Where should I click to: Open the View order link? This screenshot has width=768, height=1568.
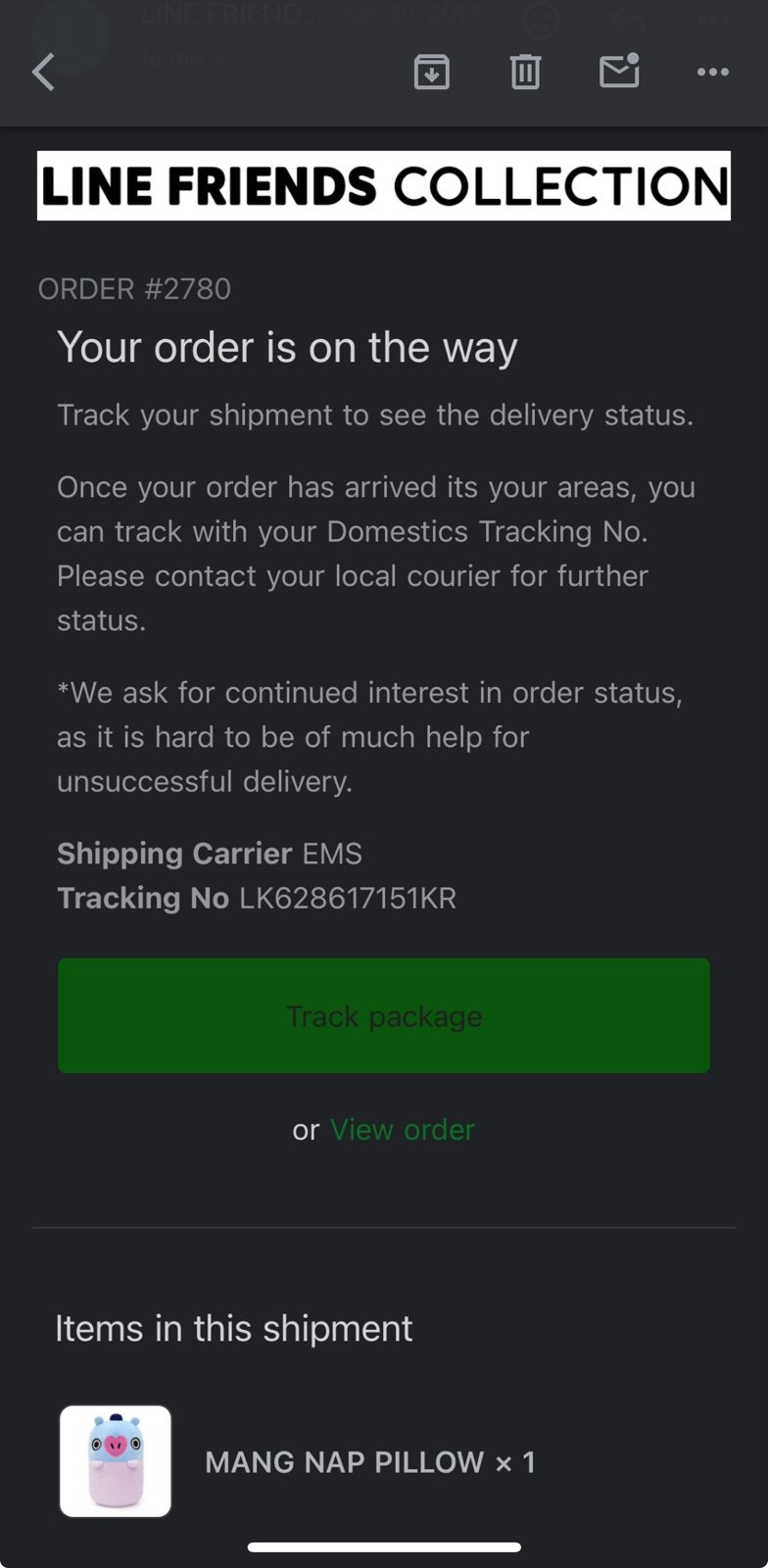pyautogui.click(x=403, y=1130)
